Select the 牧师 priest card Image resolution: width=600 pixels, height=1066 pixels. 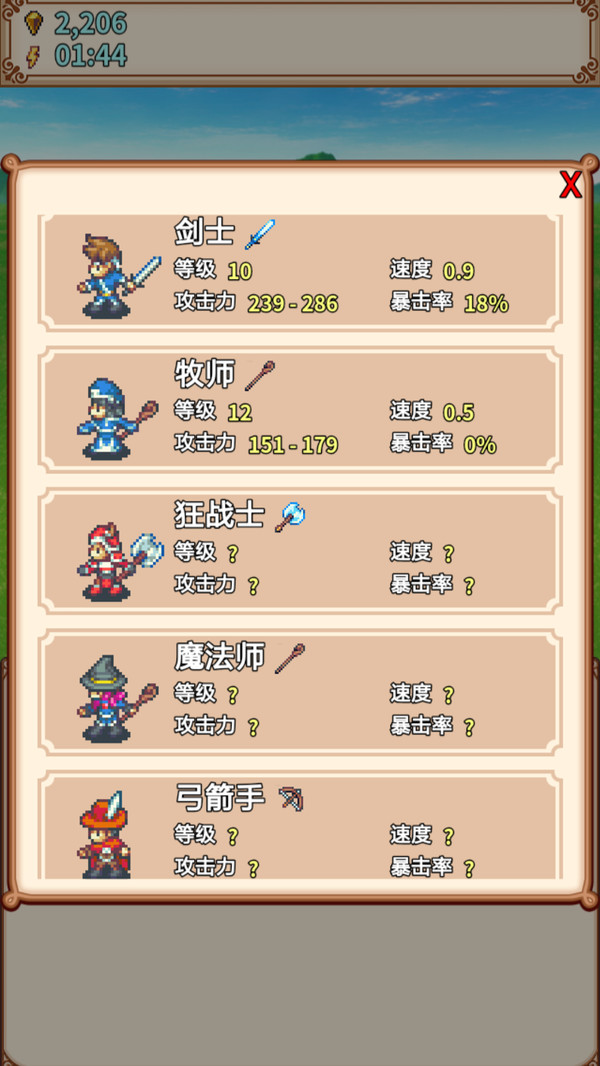click(300, 410)
